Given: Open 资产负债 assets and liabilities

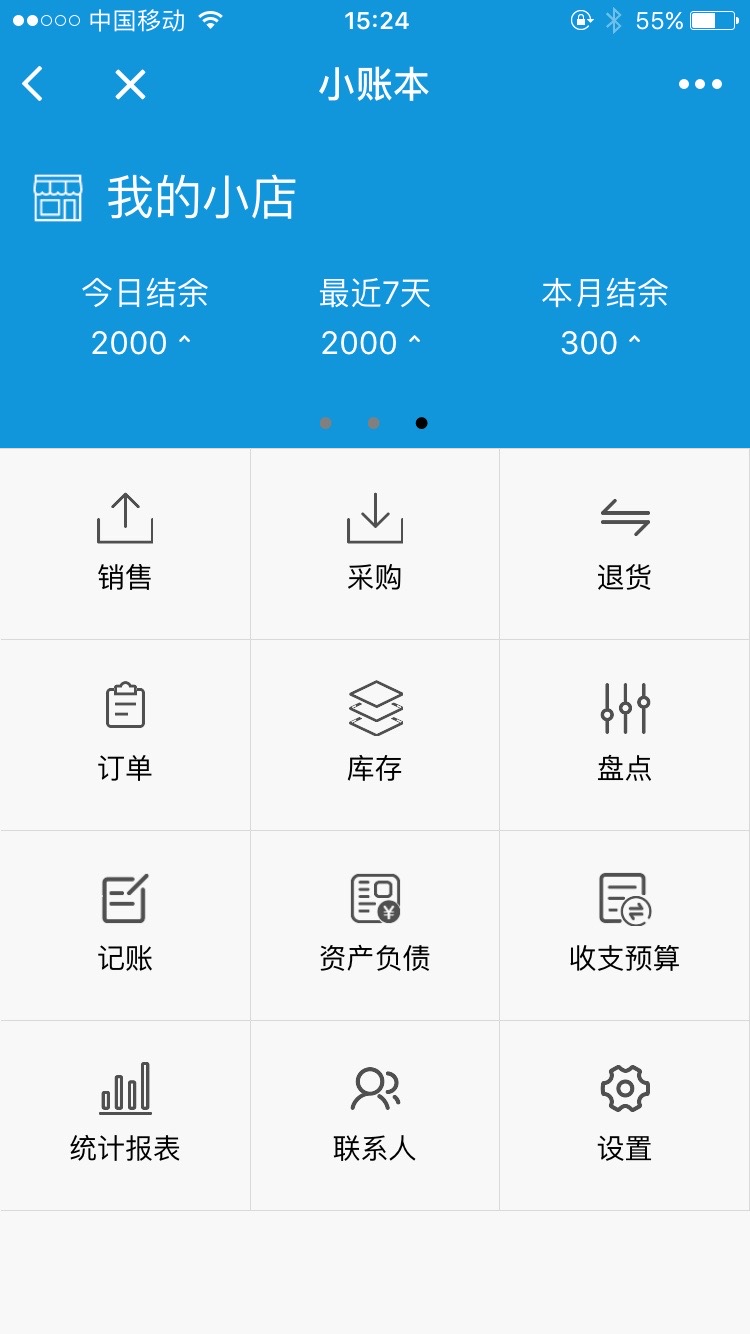Looking at the screenshot, I should (375, 925).
